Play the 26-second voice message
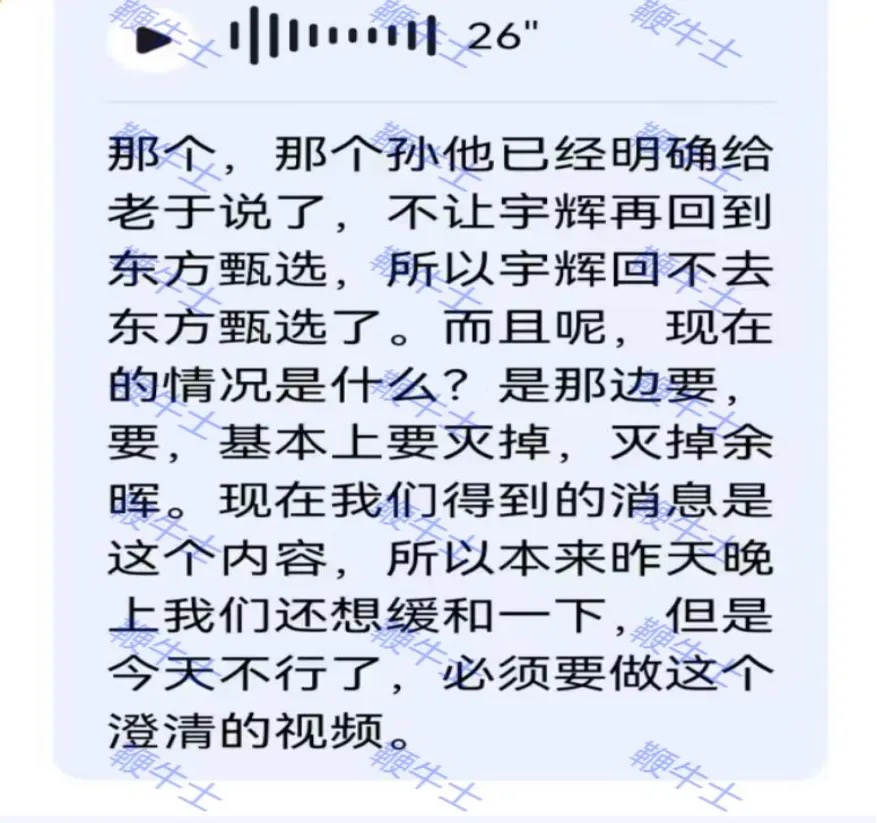This screenshot has height=823, width=877. (154, 40)
